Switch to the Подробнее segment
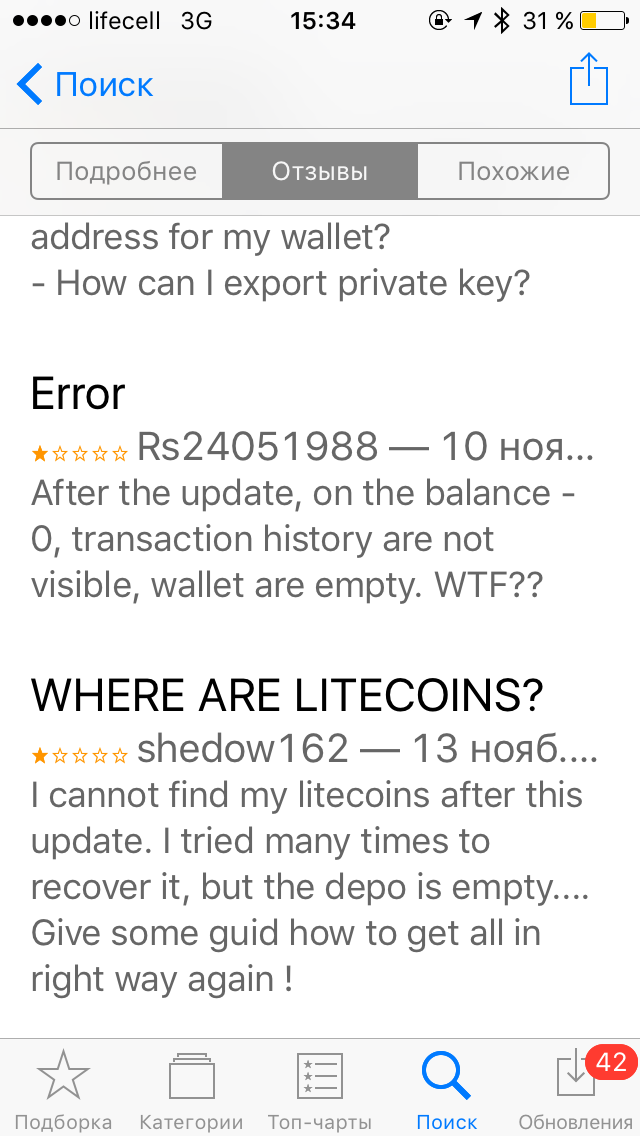Image resolution: width=640 pixels, height=1136 pixels. click(126, 171)
